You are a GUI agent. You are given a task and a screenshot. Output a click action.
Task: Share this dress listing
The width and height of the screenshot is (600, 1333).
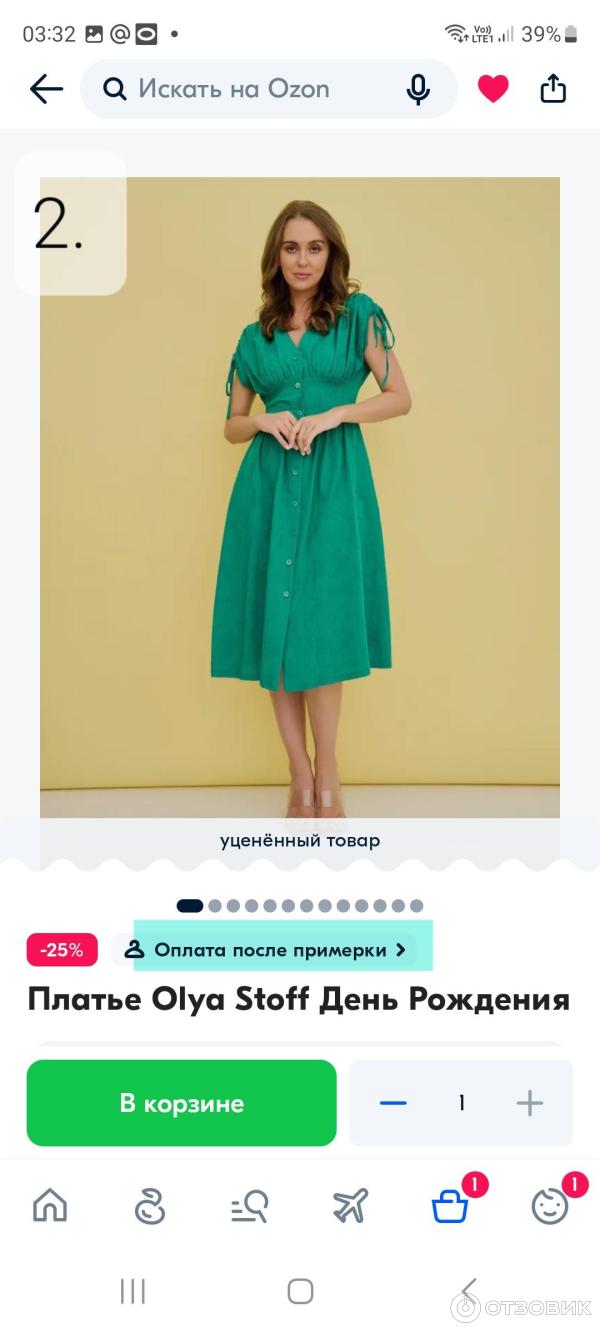[553, 90]
